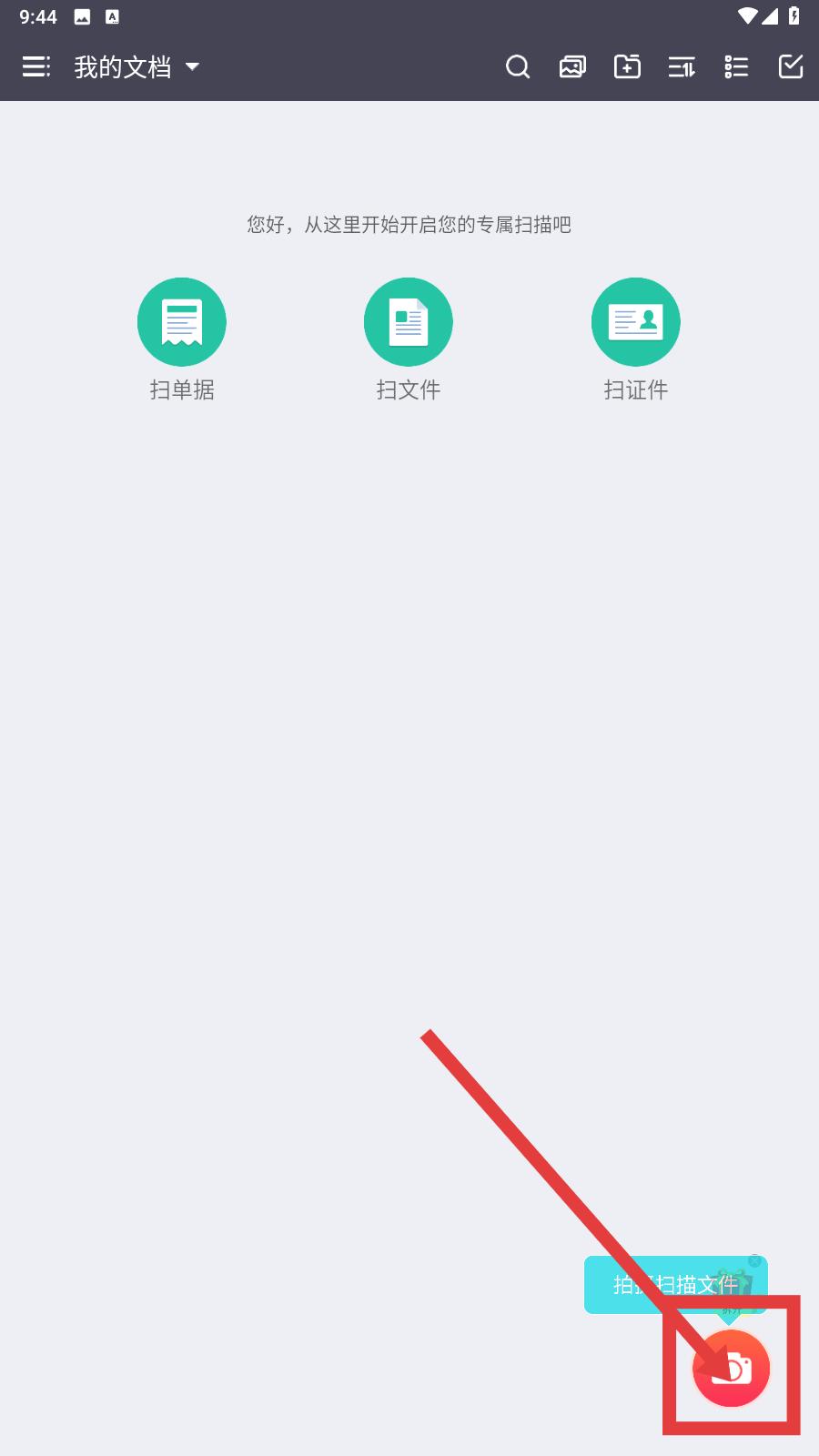The height and width of the screenshot is (1456, 819).
Task: Open document search
Action: (518, 66)
